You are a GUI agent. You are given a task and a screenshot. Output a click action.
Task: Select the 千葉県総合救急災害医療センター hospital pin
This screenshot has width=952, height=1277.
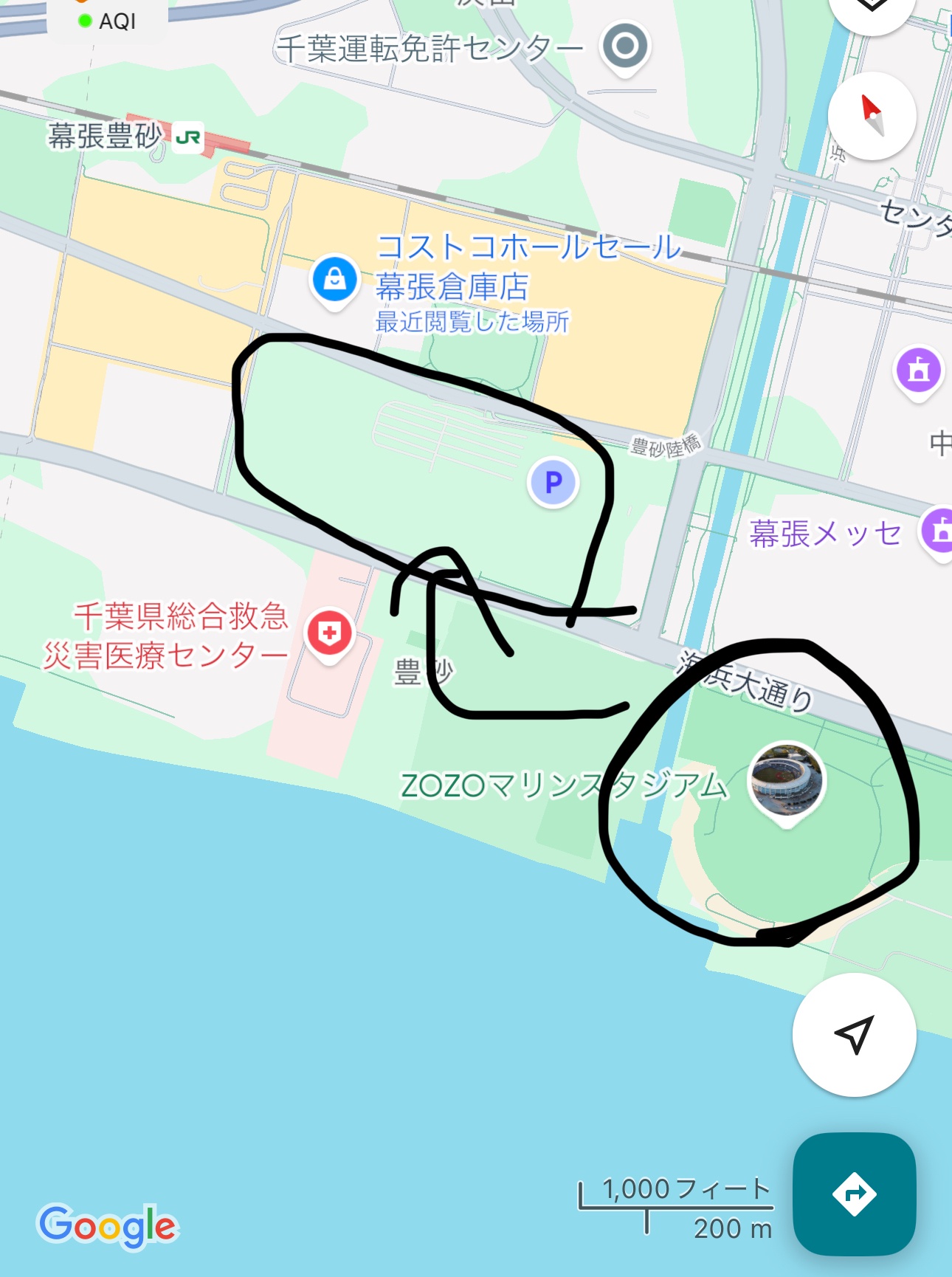pyautogui.click(x=329, y=633)
